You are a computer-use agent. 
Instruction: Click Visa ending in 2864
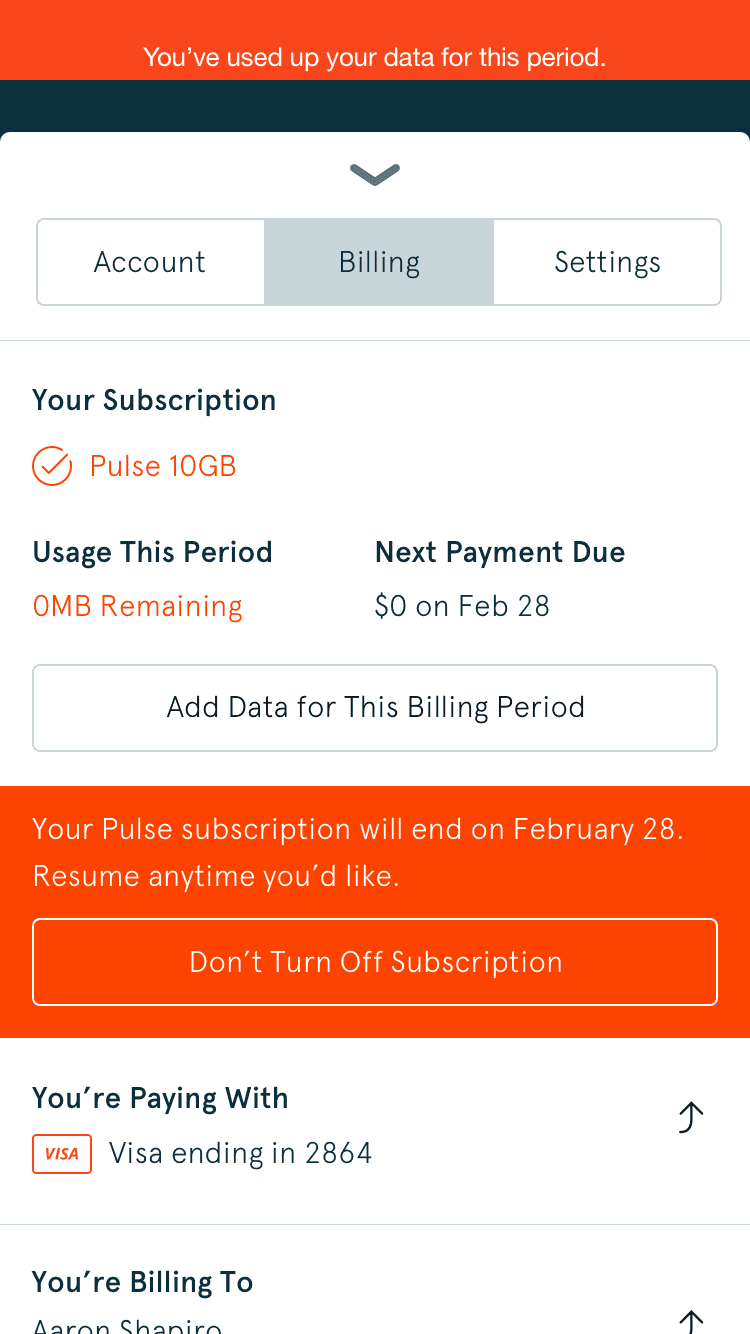click(241, 1153)
